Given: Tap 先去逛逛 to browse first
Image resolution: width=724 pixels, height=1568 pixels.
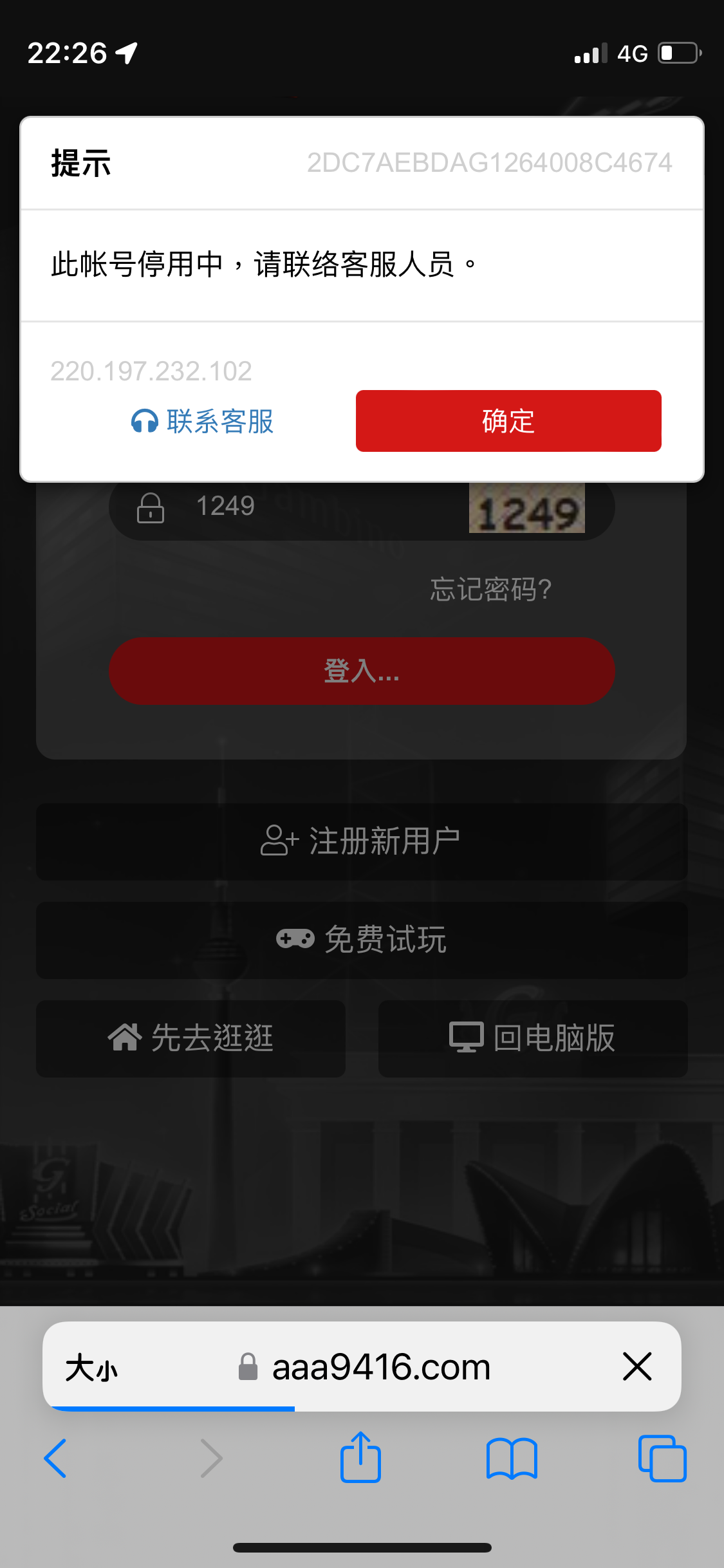Looking at the screenshot, I should (190, 1038).
